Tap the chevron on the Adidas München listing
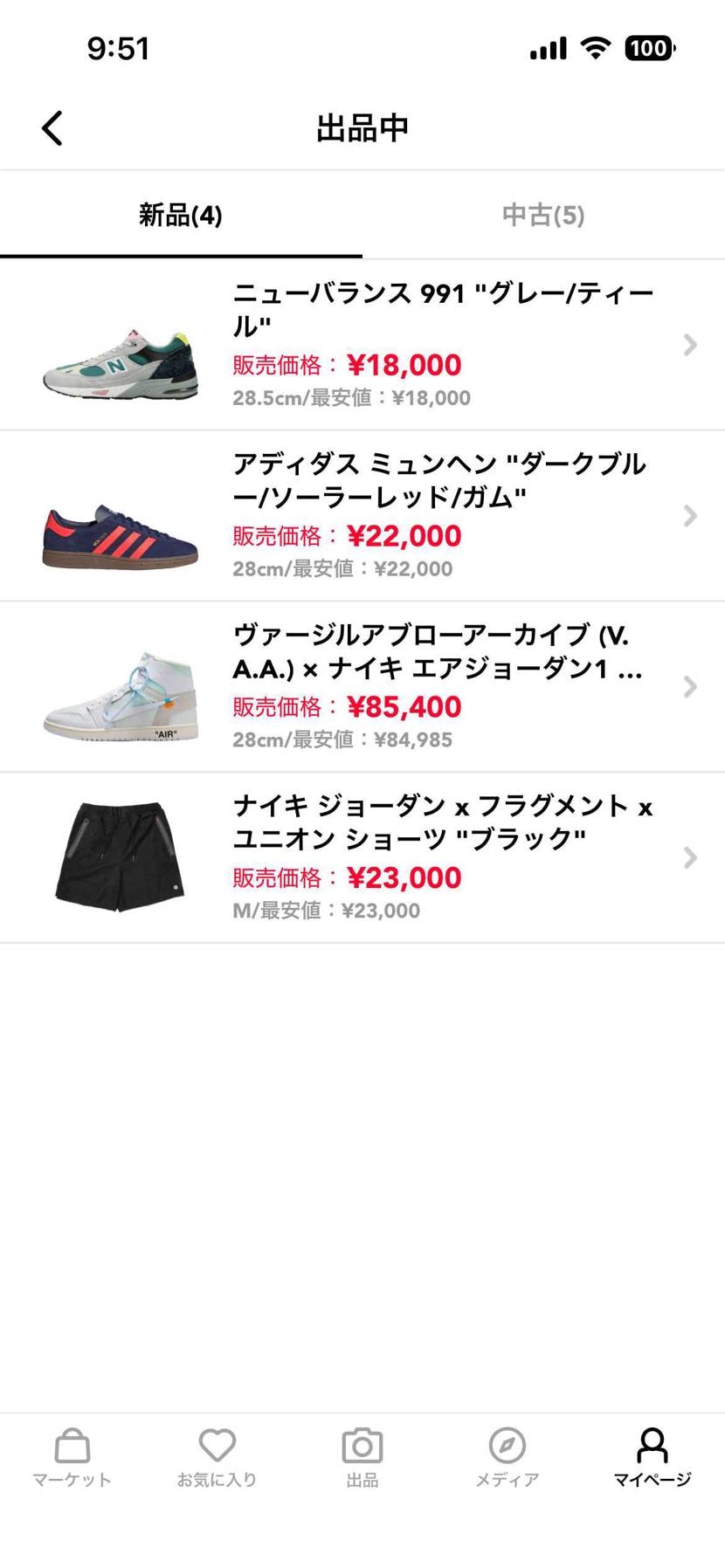The height and width of the screenshot is (1568, 725). click(x=690, y=515)
